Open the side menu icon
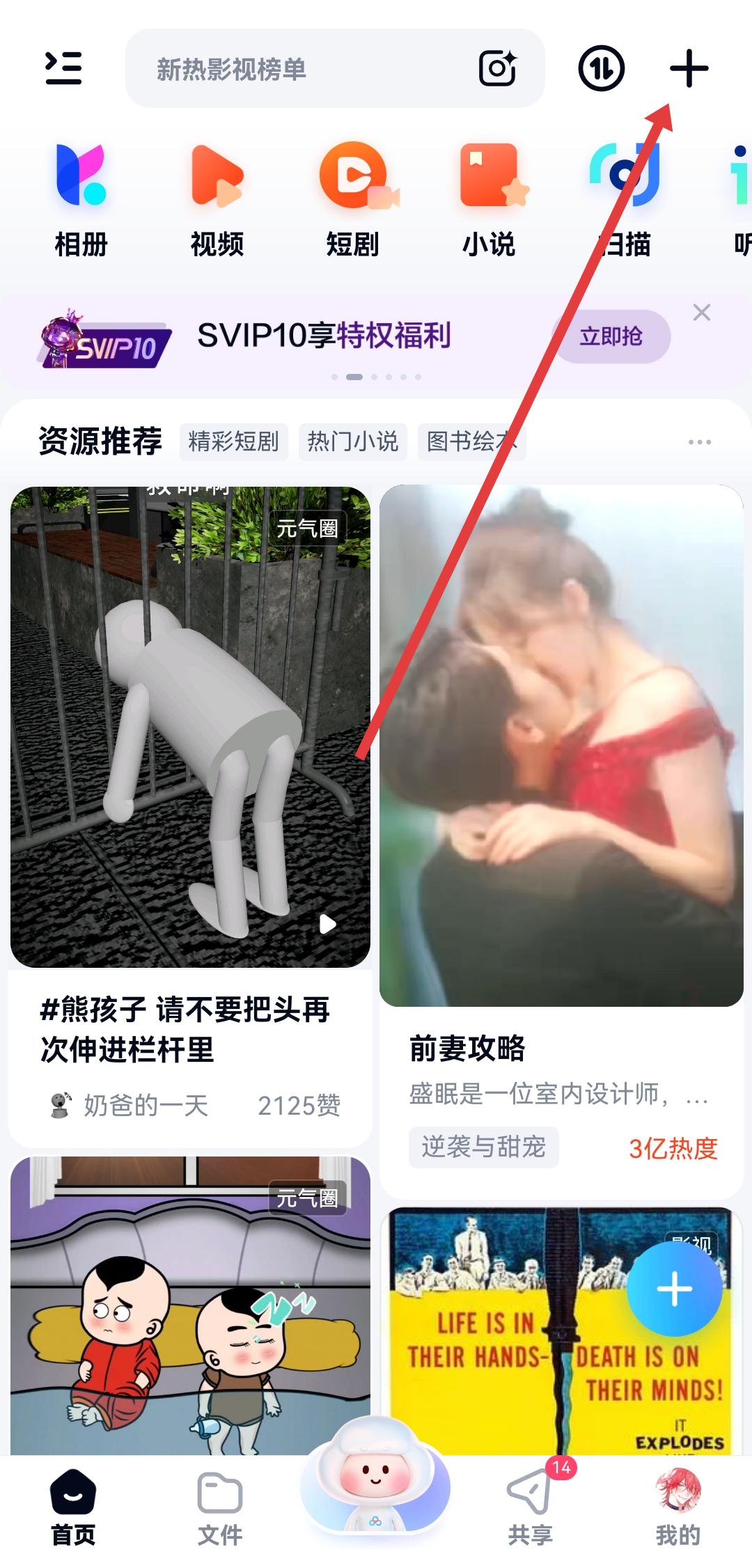The width and height of the screenshot is (752, 1568). point(63,68)
